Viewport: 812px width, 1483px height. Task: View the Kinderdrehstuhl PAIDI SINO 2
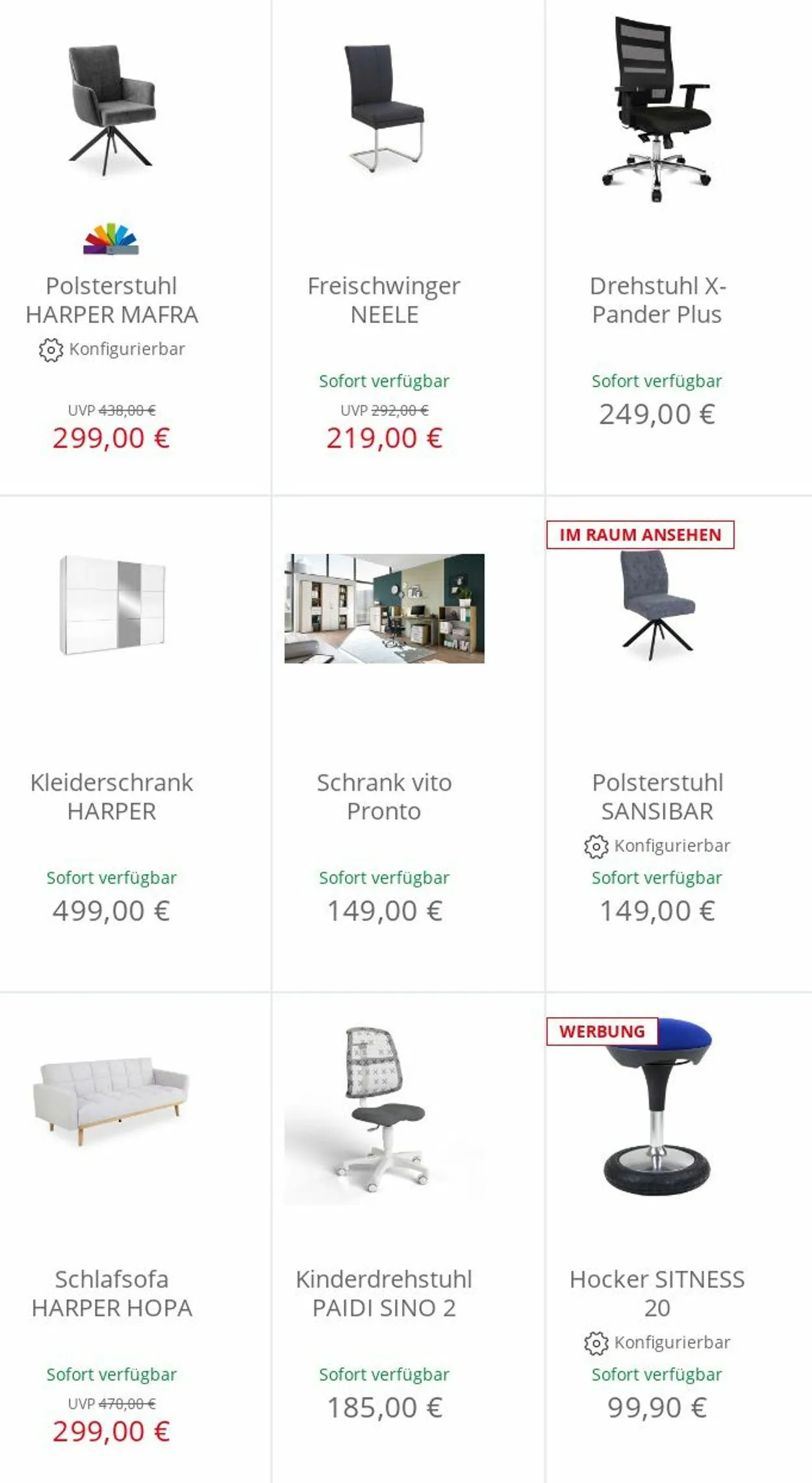click(384, 1293)
